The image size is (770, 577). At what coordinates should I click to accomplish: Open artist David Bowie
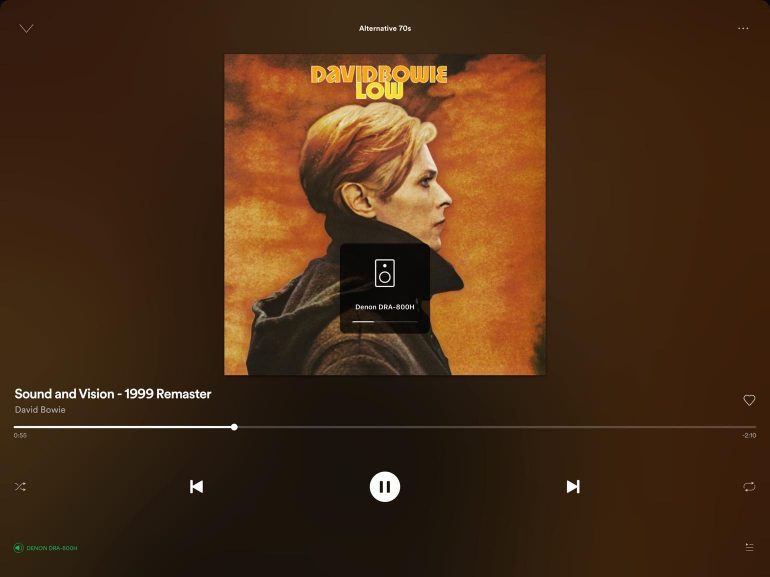point(40,410)
